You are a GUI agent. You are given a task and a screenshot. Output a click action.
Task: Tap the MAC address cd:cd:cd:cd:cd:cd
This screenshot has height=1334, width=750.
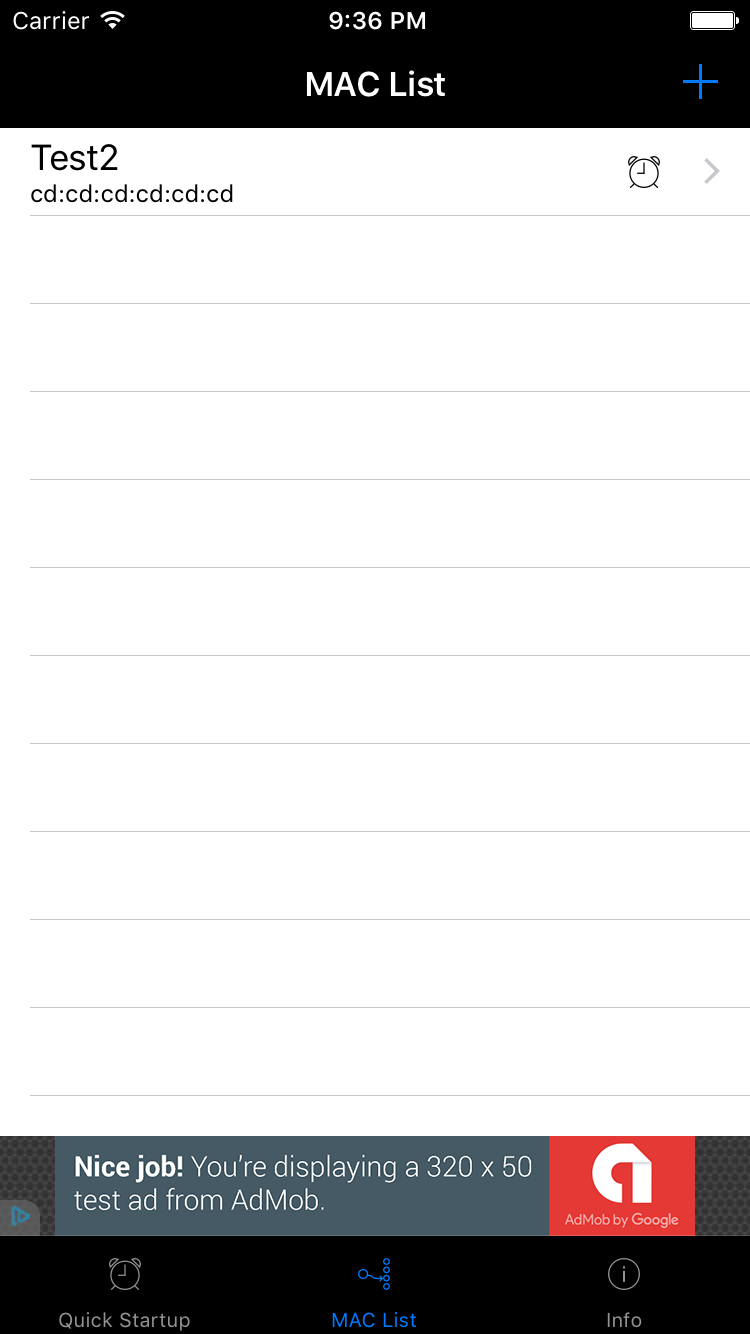coord(132,194)
